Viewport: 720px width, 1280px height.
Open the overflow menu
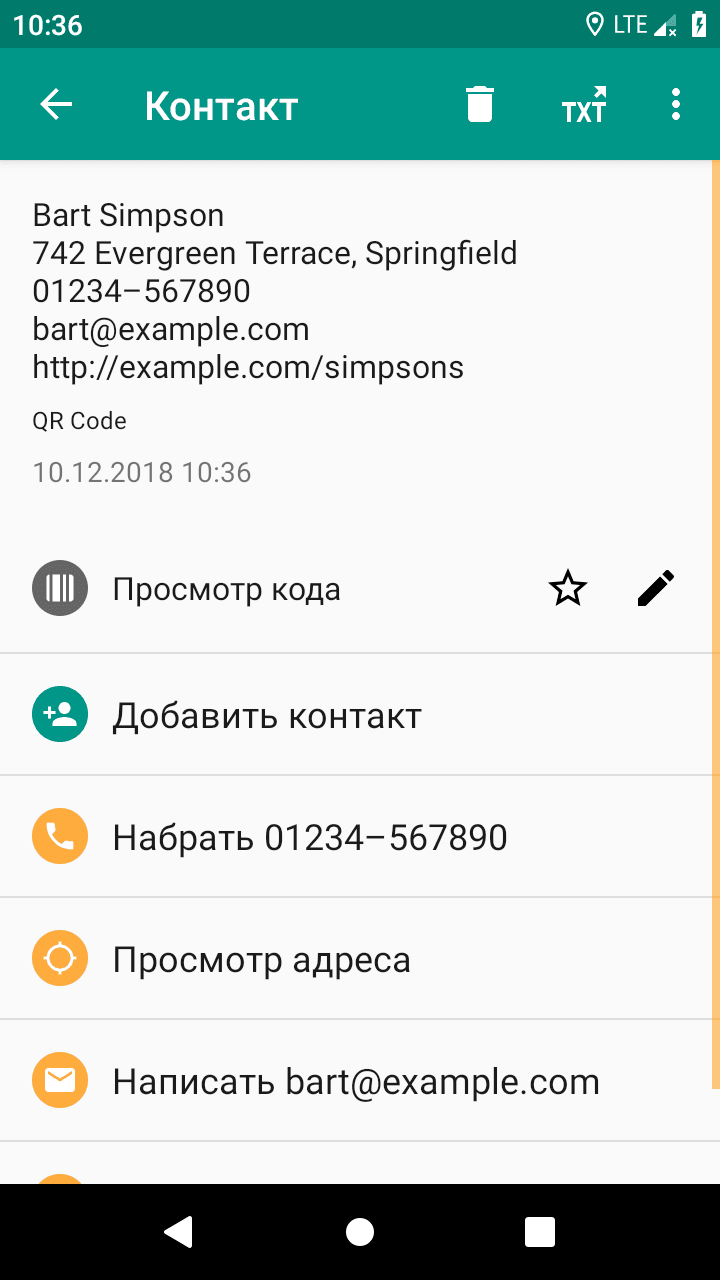(676, 104)
